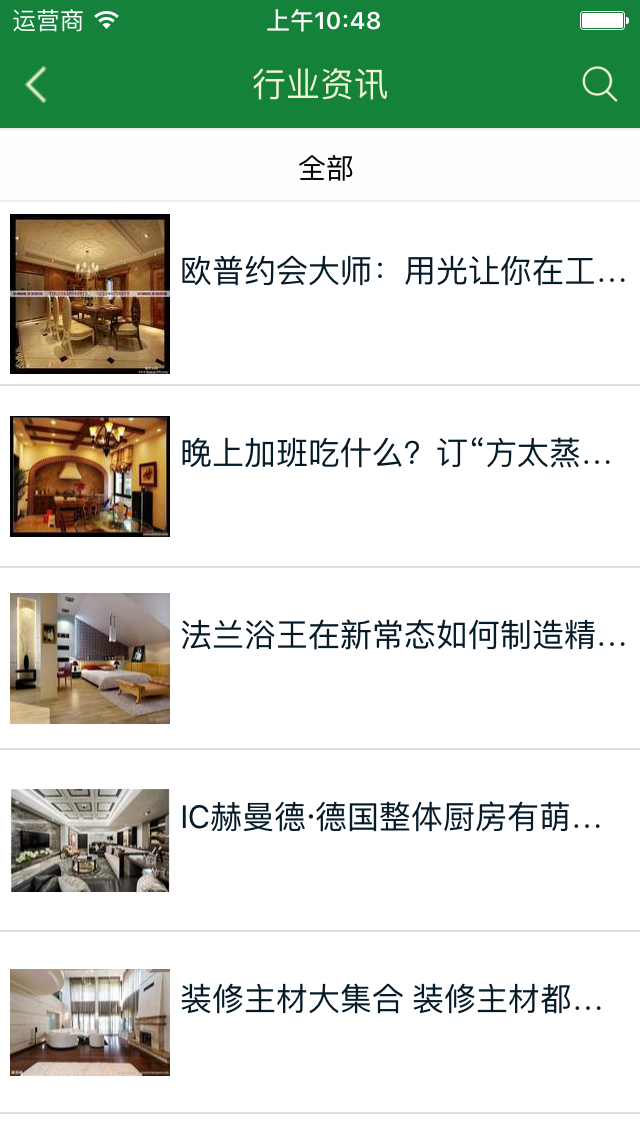View the IC赫曼德·德国整体厨房 article
The image size is (640, 1136).
click(391, 819)
